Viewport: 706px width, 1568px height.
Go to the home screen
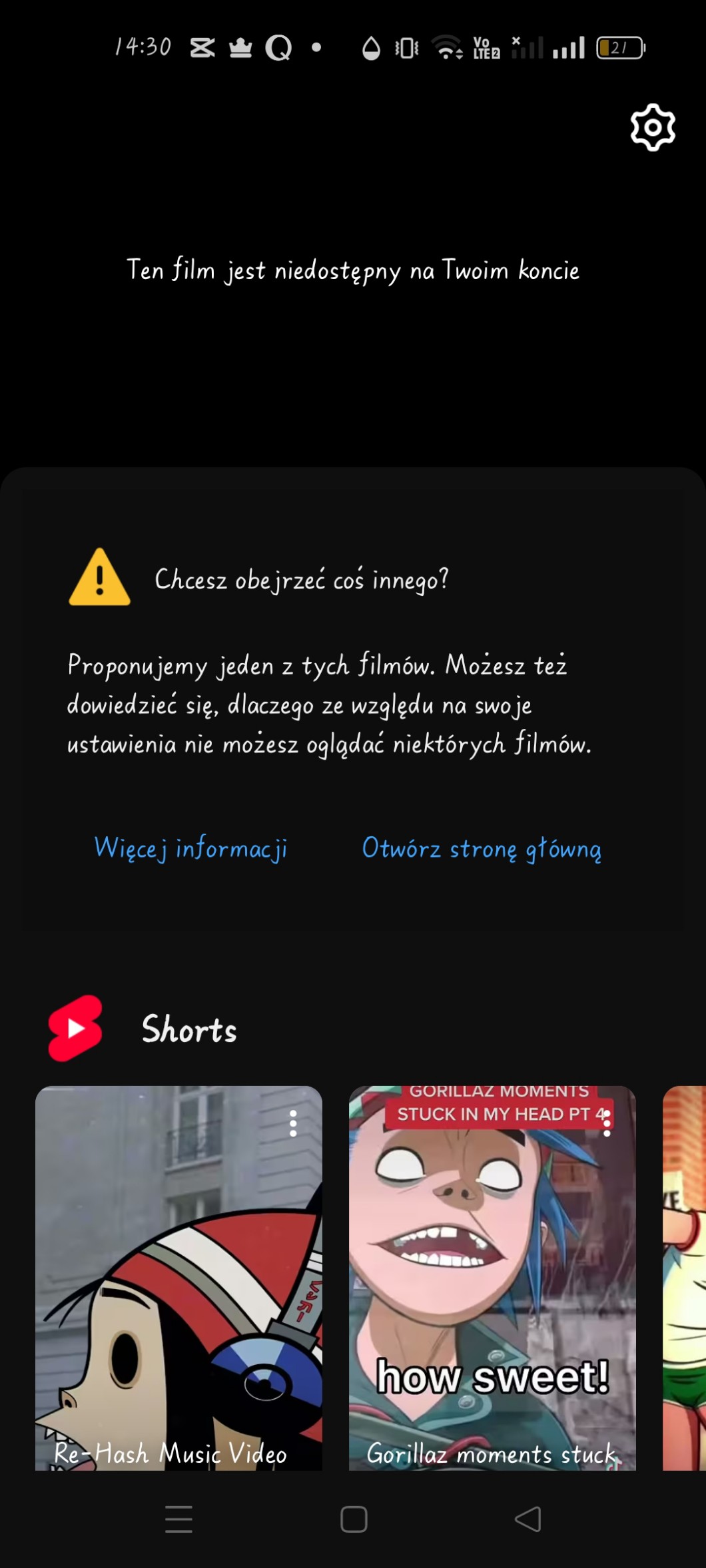pyautogui.click(x=354, y=1519)
